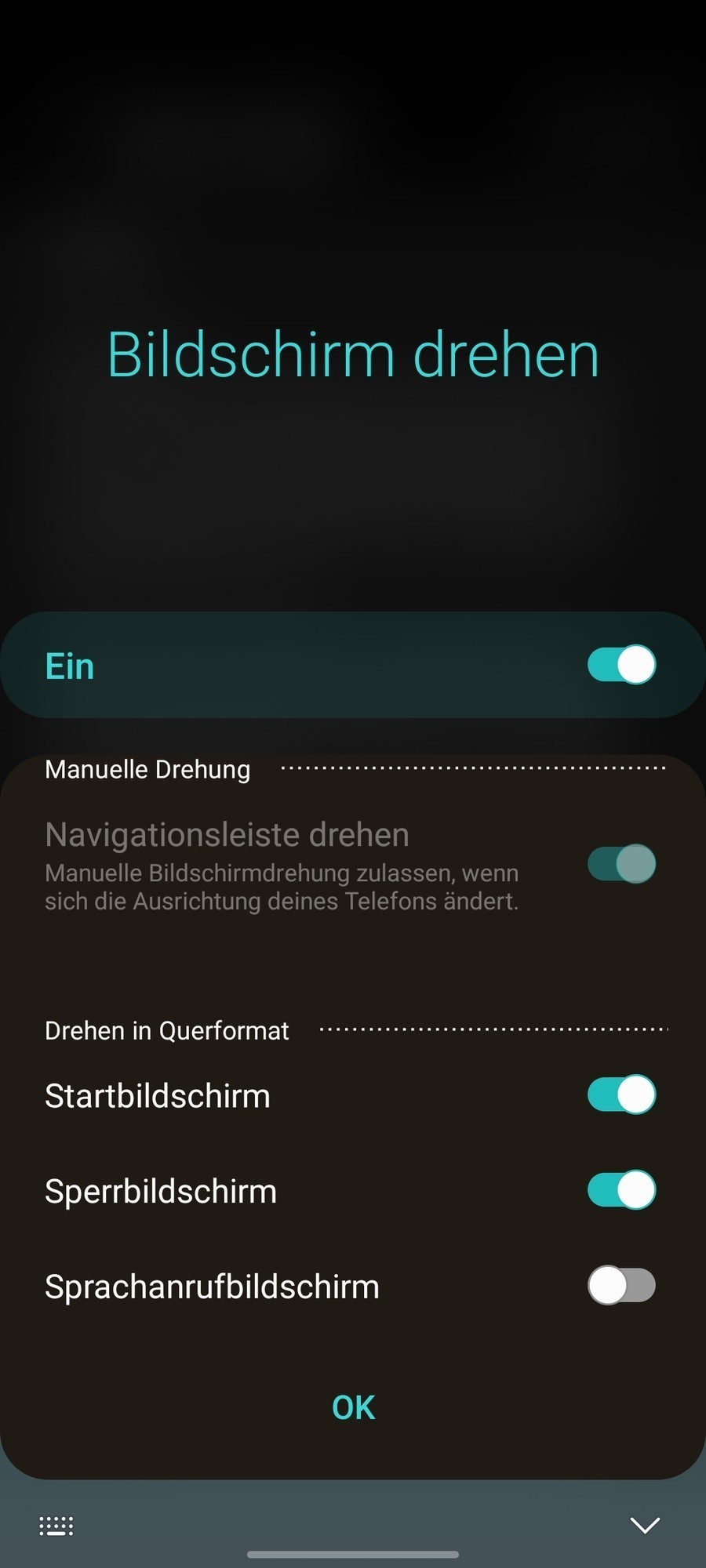This screenshot has height=1568, width=706.
Task: Toggle 'Ein' switch off
Action: 620,664
